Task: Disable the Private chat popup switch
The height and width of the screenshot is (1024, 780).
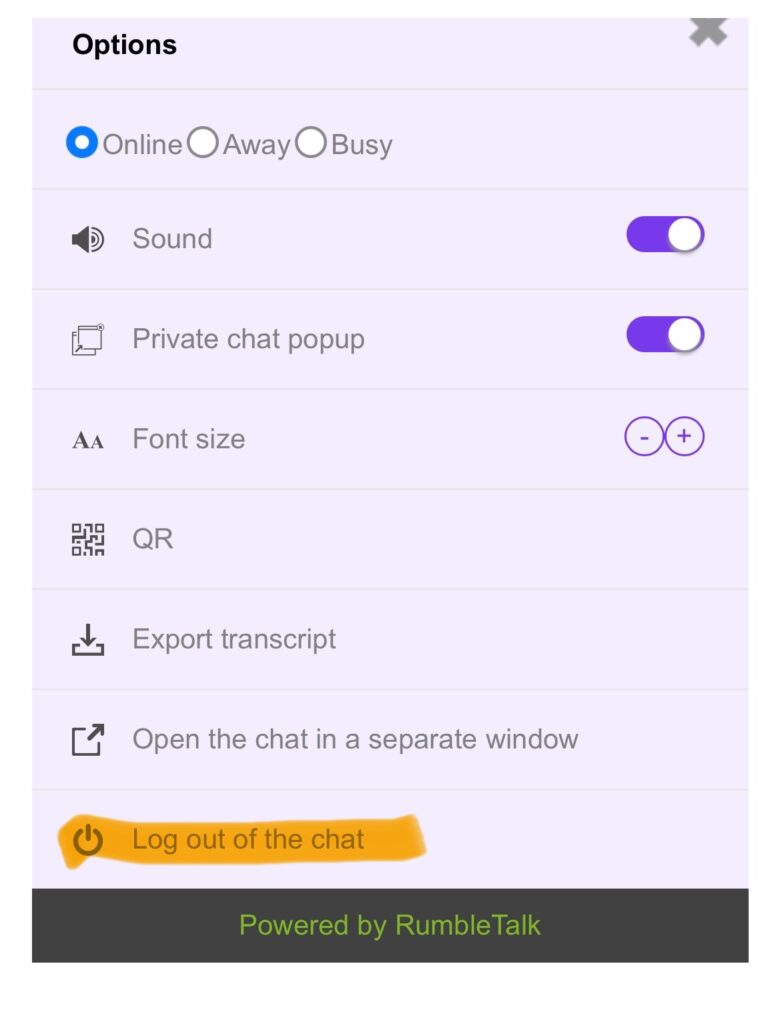Action: 665,336
